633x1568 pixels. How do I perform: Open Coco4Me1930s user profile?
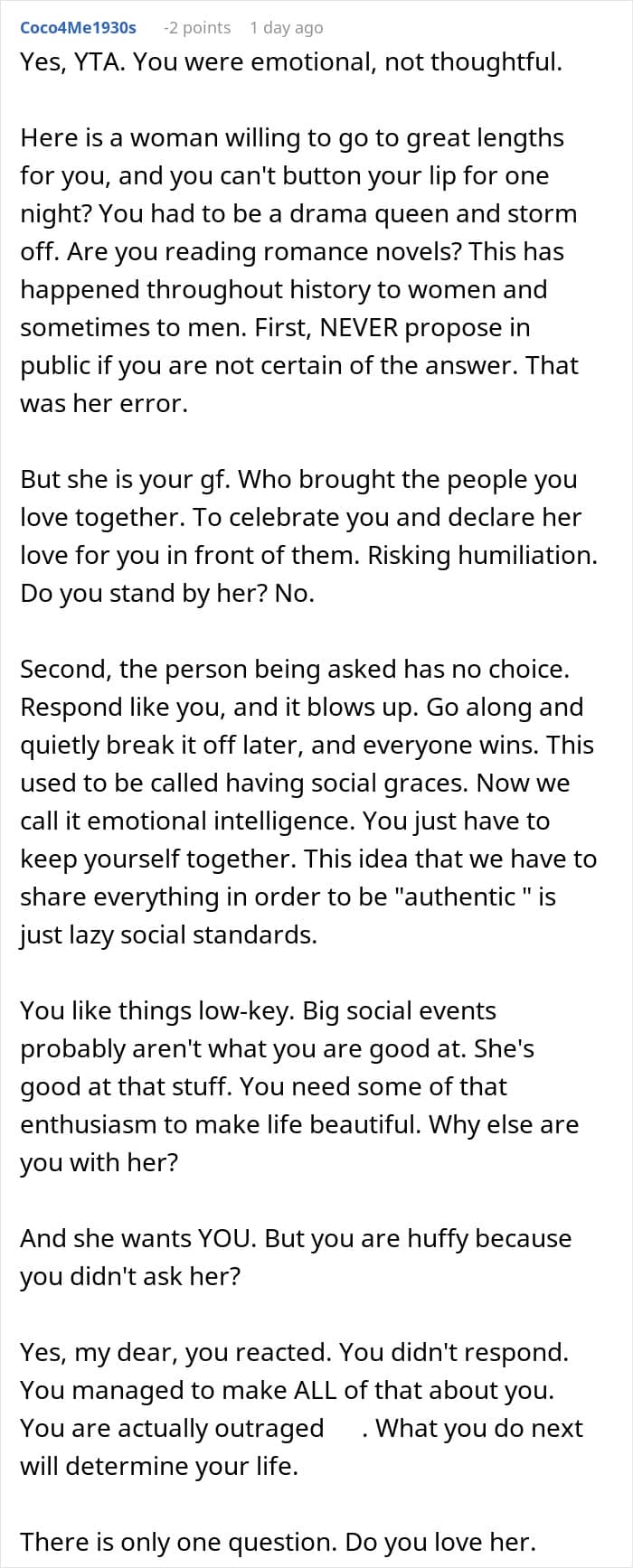[78, 27]
